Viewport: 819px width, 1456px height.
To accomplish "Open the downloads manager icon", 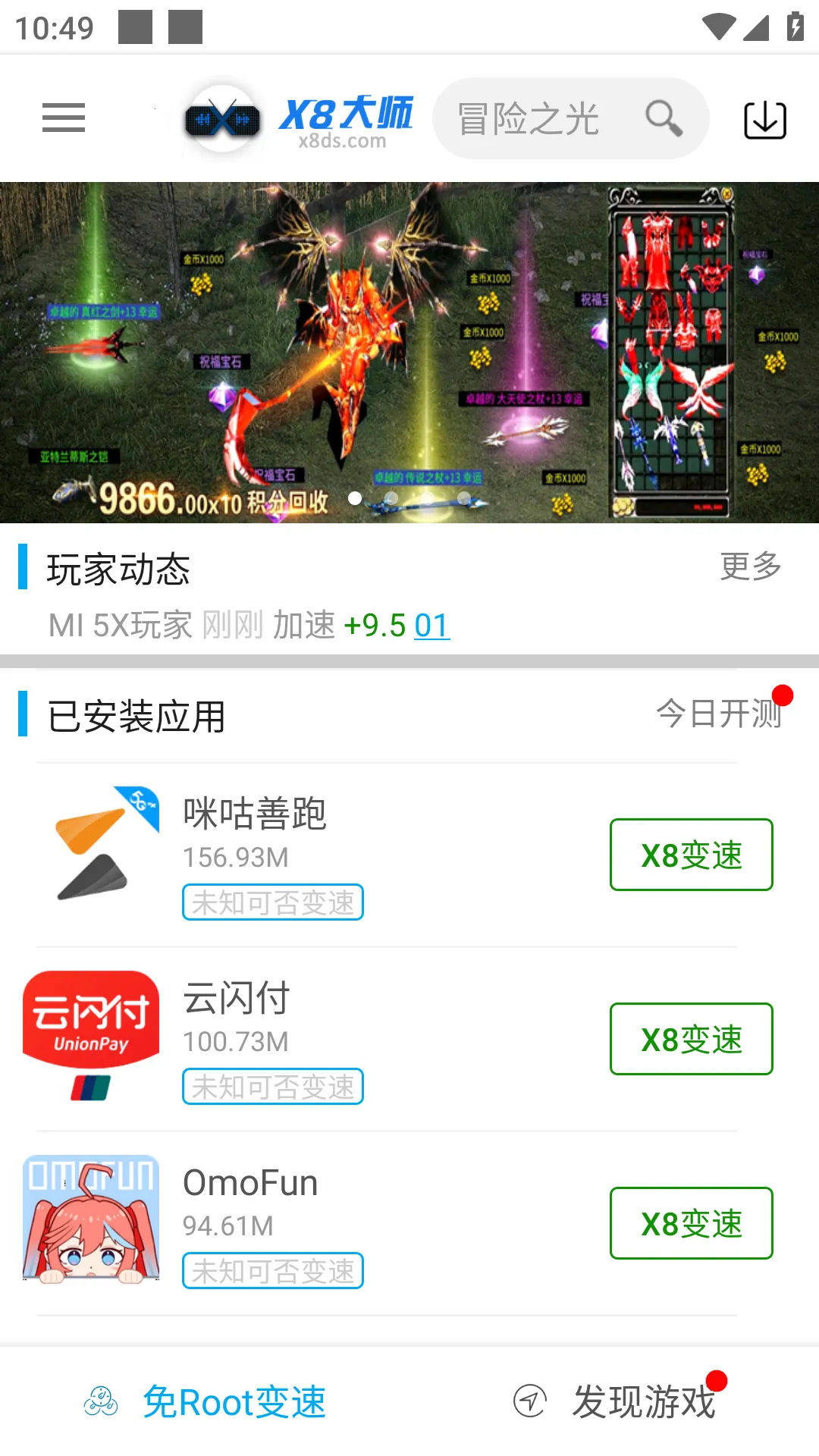I will coord(764,120).
